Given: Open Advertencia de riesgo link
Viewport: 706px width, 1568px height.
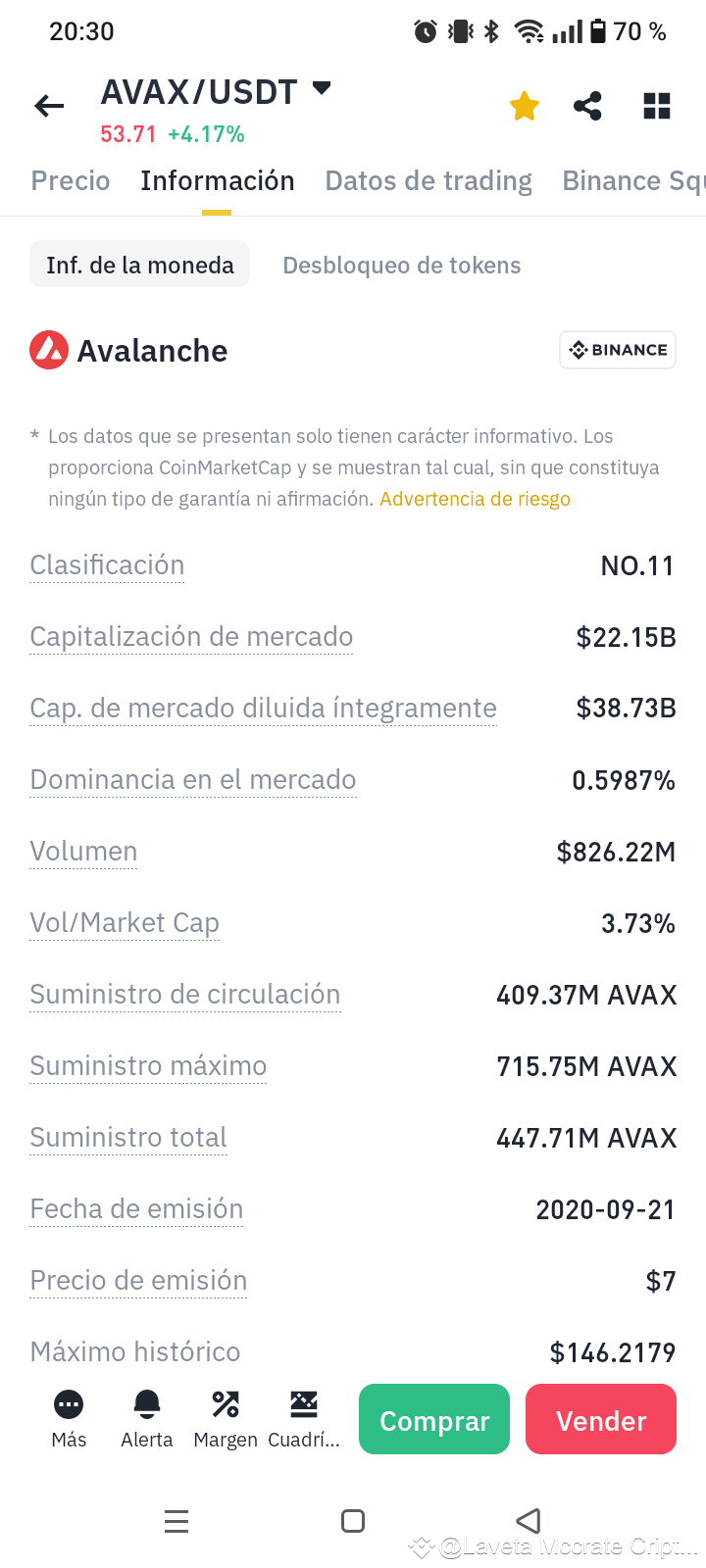Looking at the screenshot, I should 475,499.
